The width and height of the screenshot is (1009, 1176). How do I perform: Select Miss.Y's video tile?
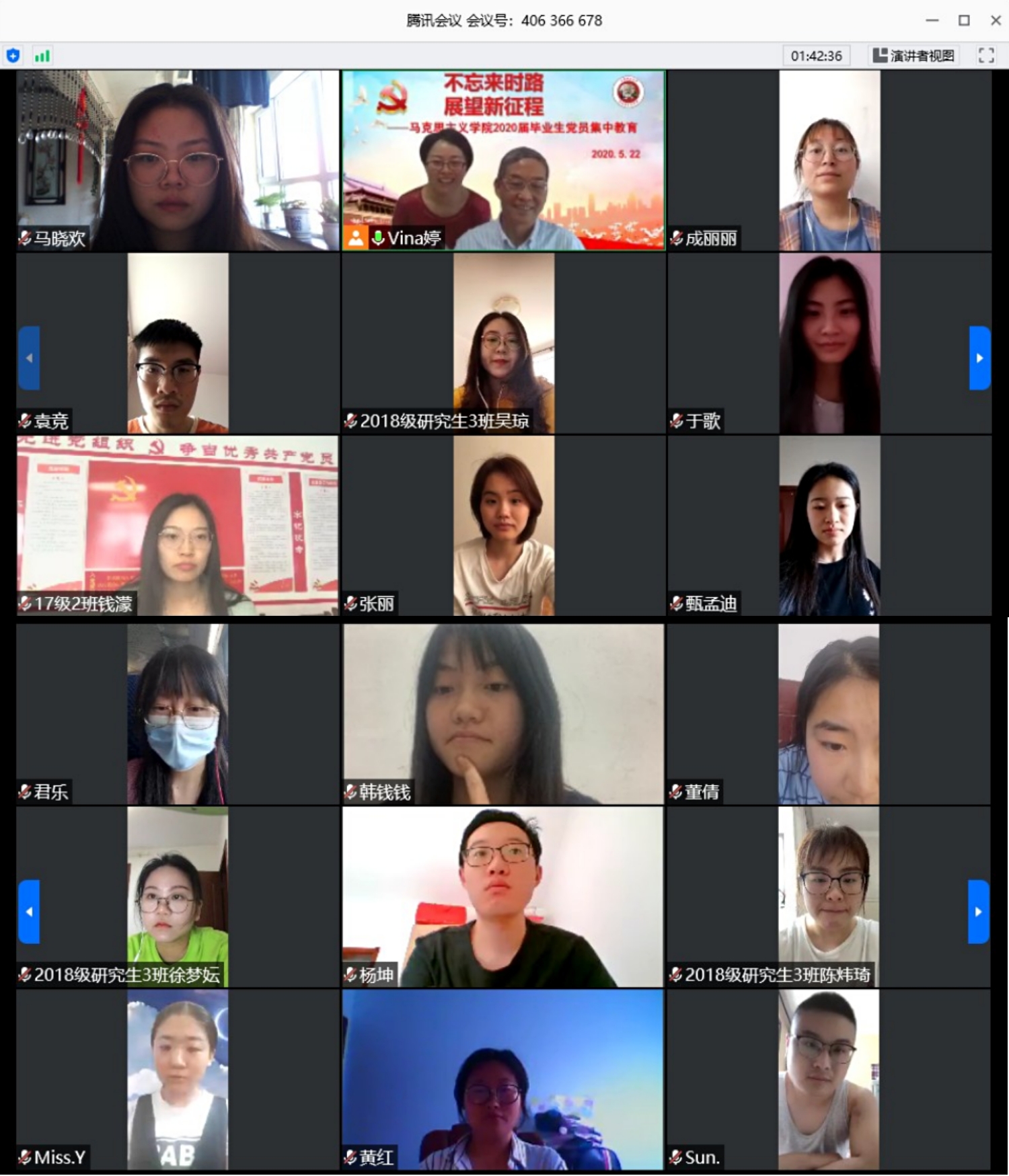(178, 1080)
